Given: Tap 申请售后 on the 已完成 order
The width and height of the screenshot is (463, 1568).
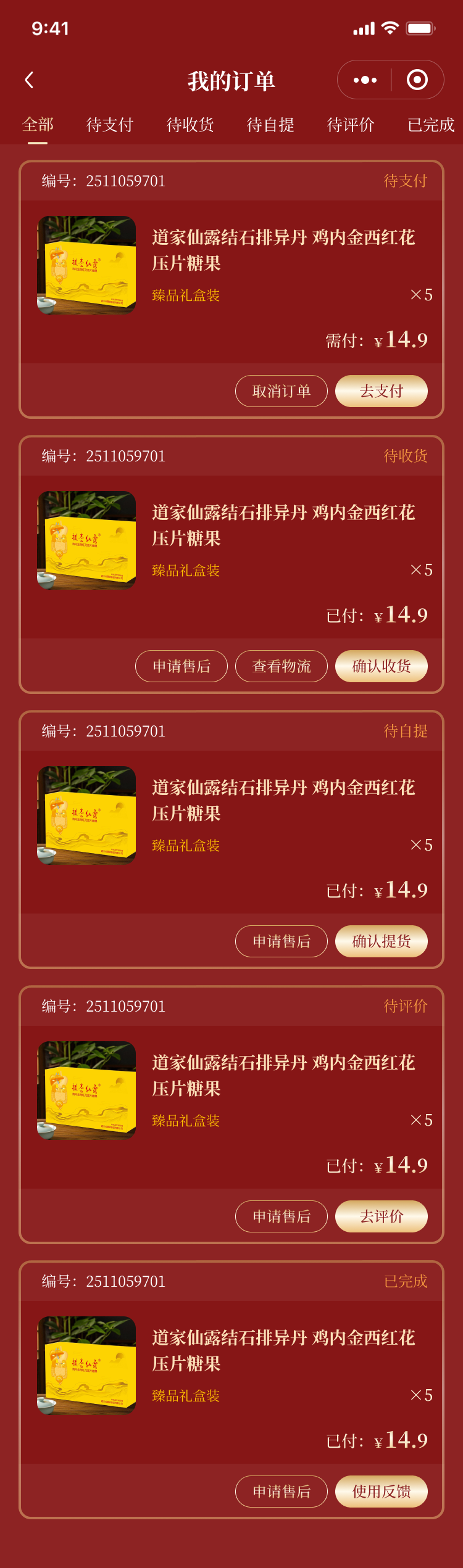Looking at the screenshot, I should coord(282,1492).
